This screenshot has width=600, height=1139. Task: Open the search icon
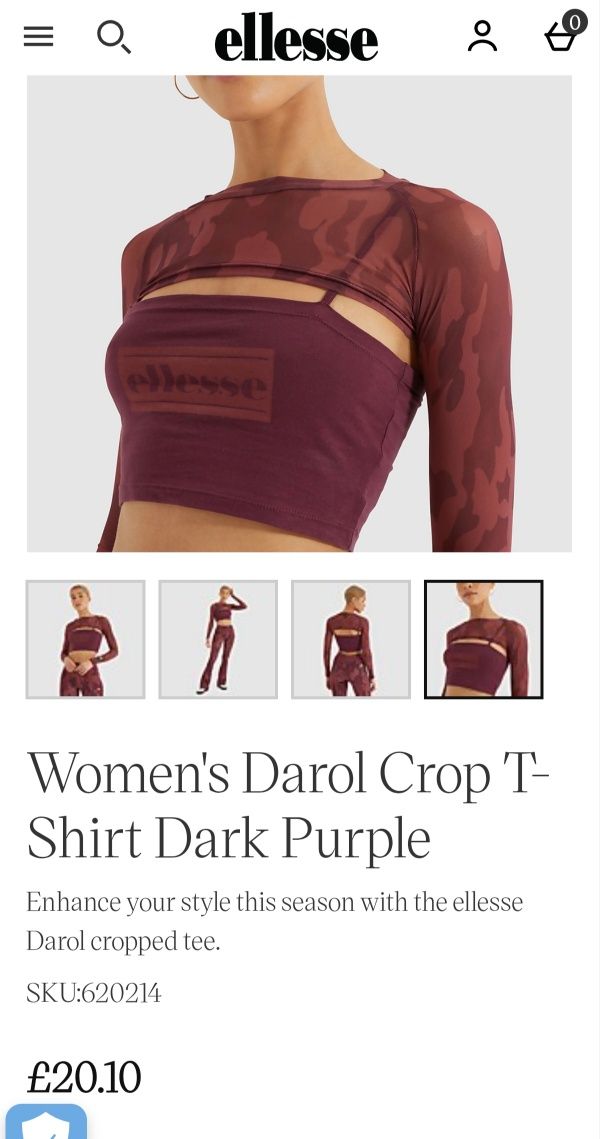click(x=113, y=37)
